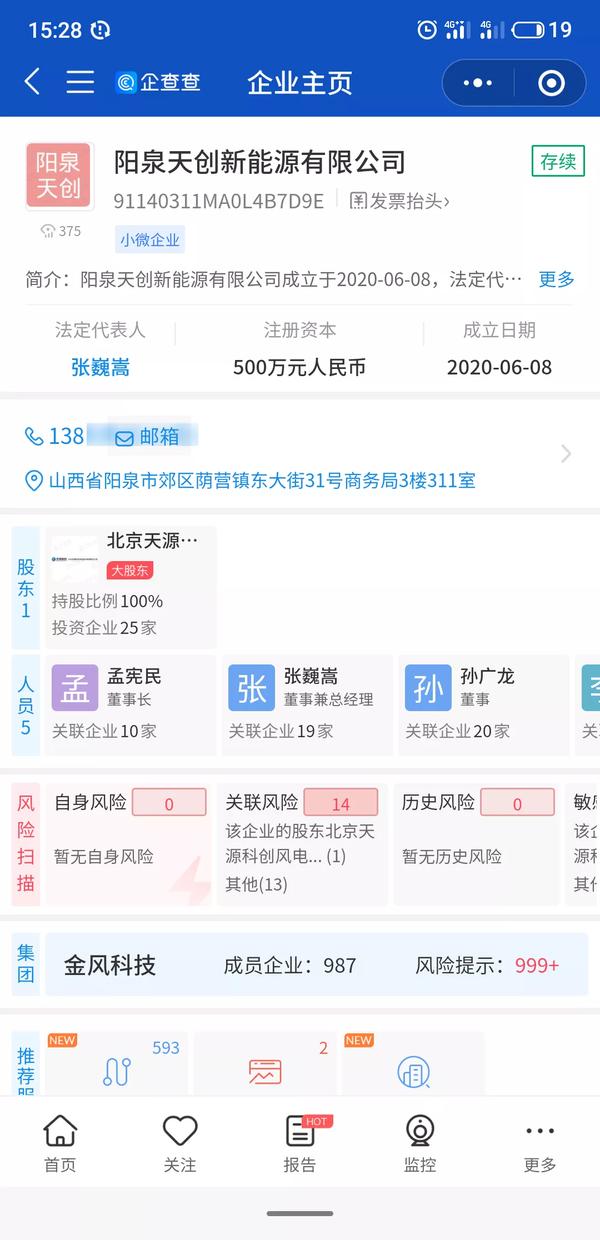Open company address on map
600x1240 pixels.
click(x=250, y=481)
